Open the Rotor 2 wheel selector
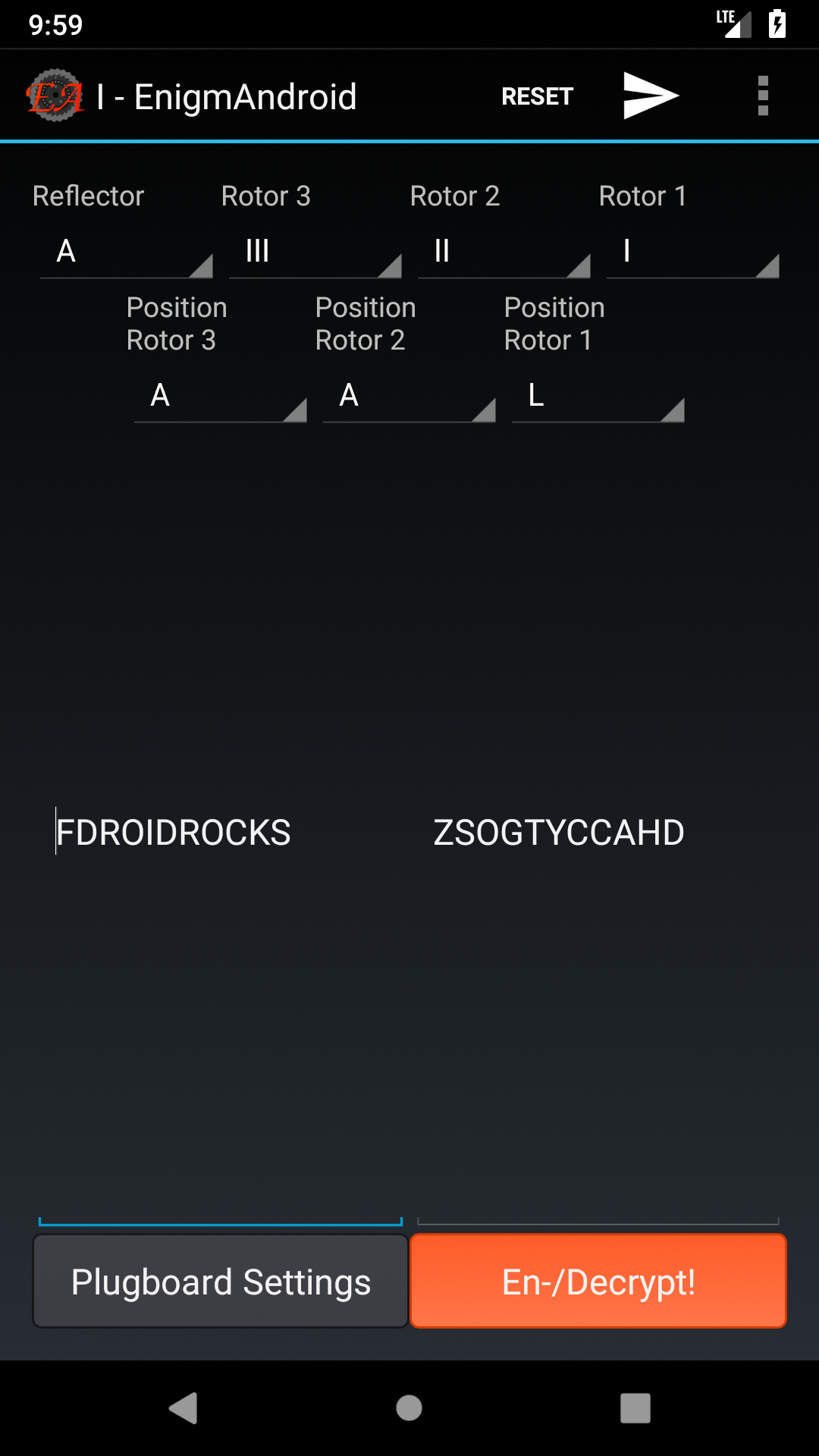The height and width of the screenshot is (1456, 819). point(504,253)
